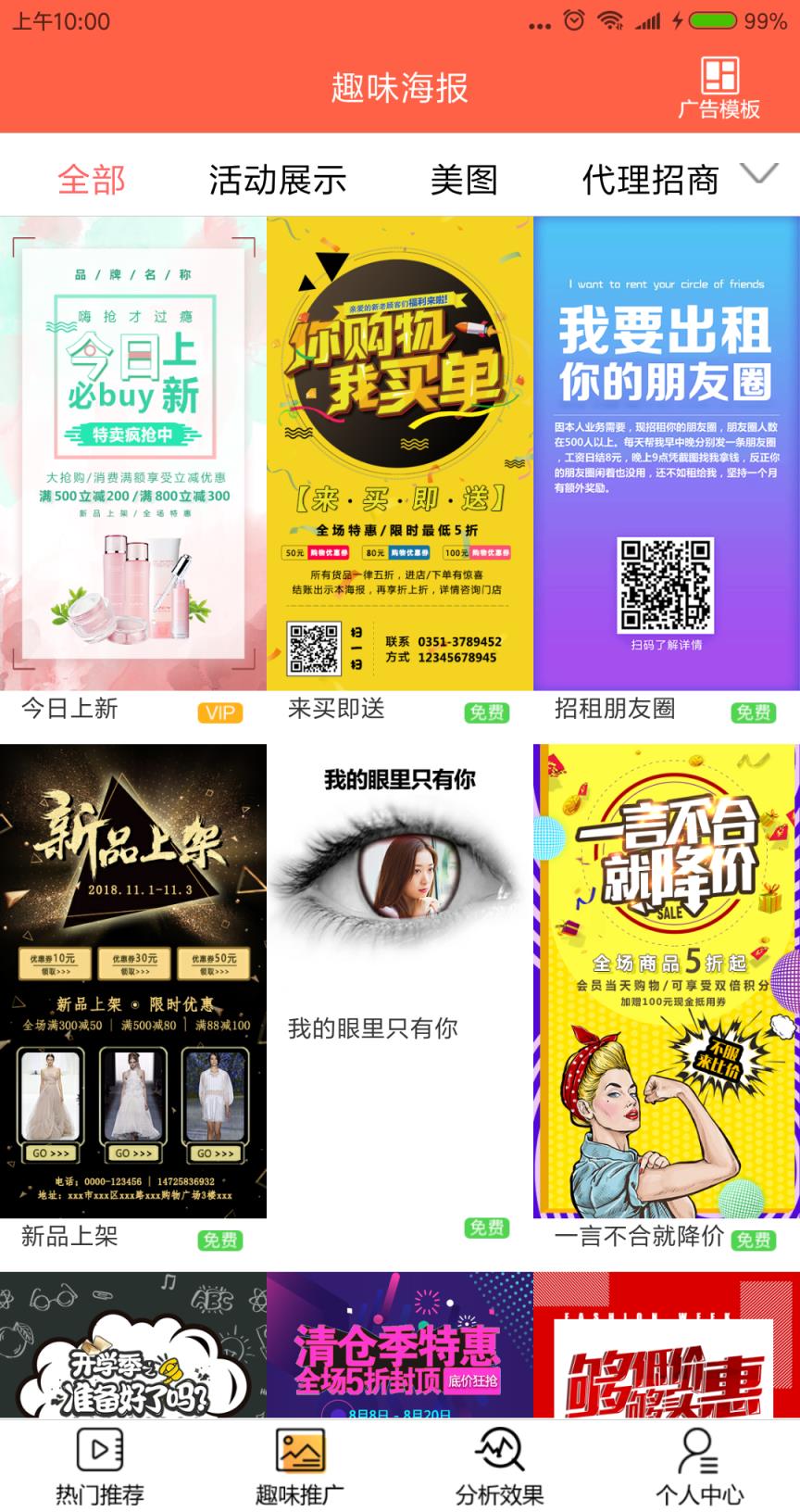
Task: Open the 今日上新 VIP poster template
Action: [x=132, y=454]
